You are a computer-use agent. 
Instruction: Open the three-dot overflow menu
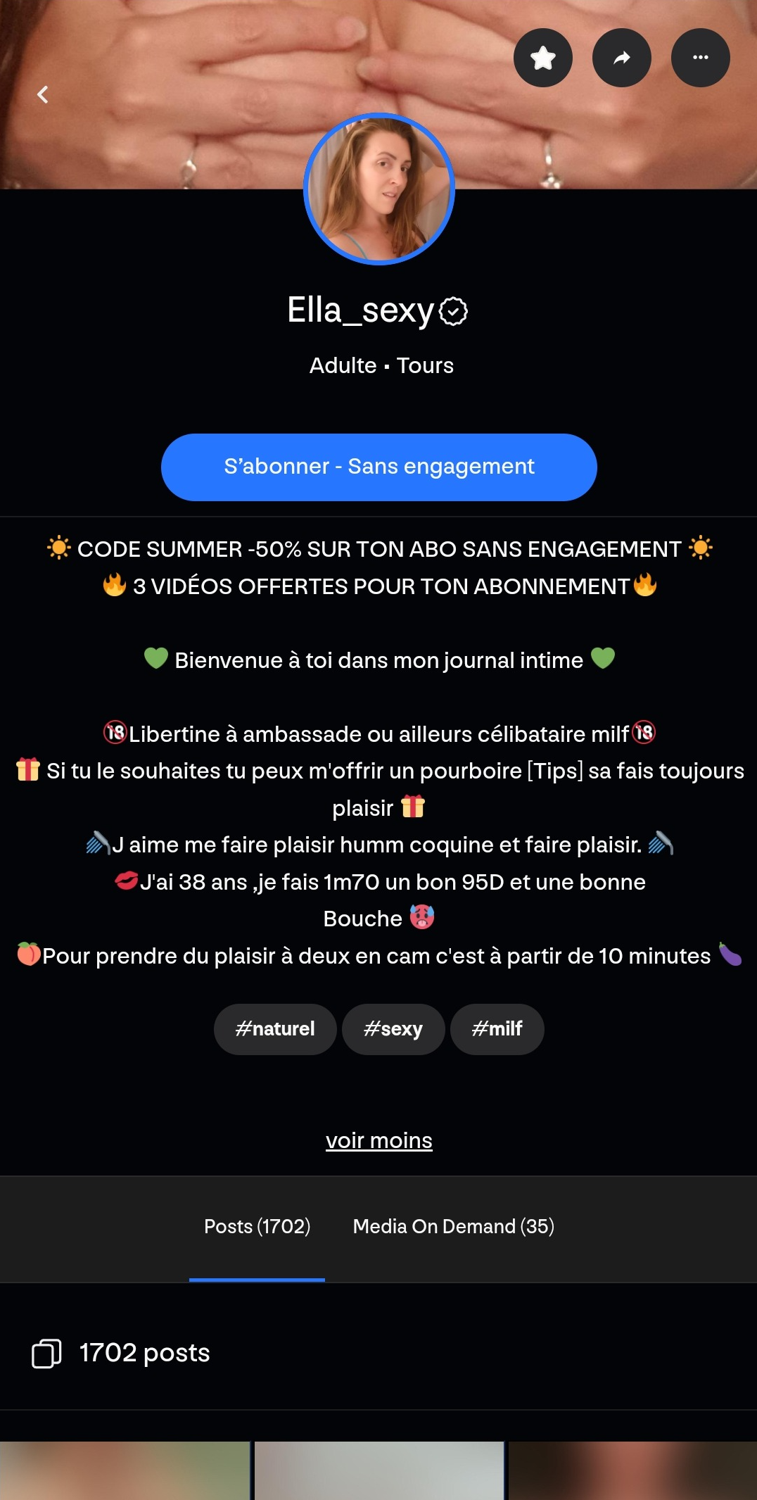700,58
